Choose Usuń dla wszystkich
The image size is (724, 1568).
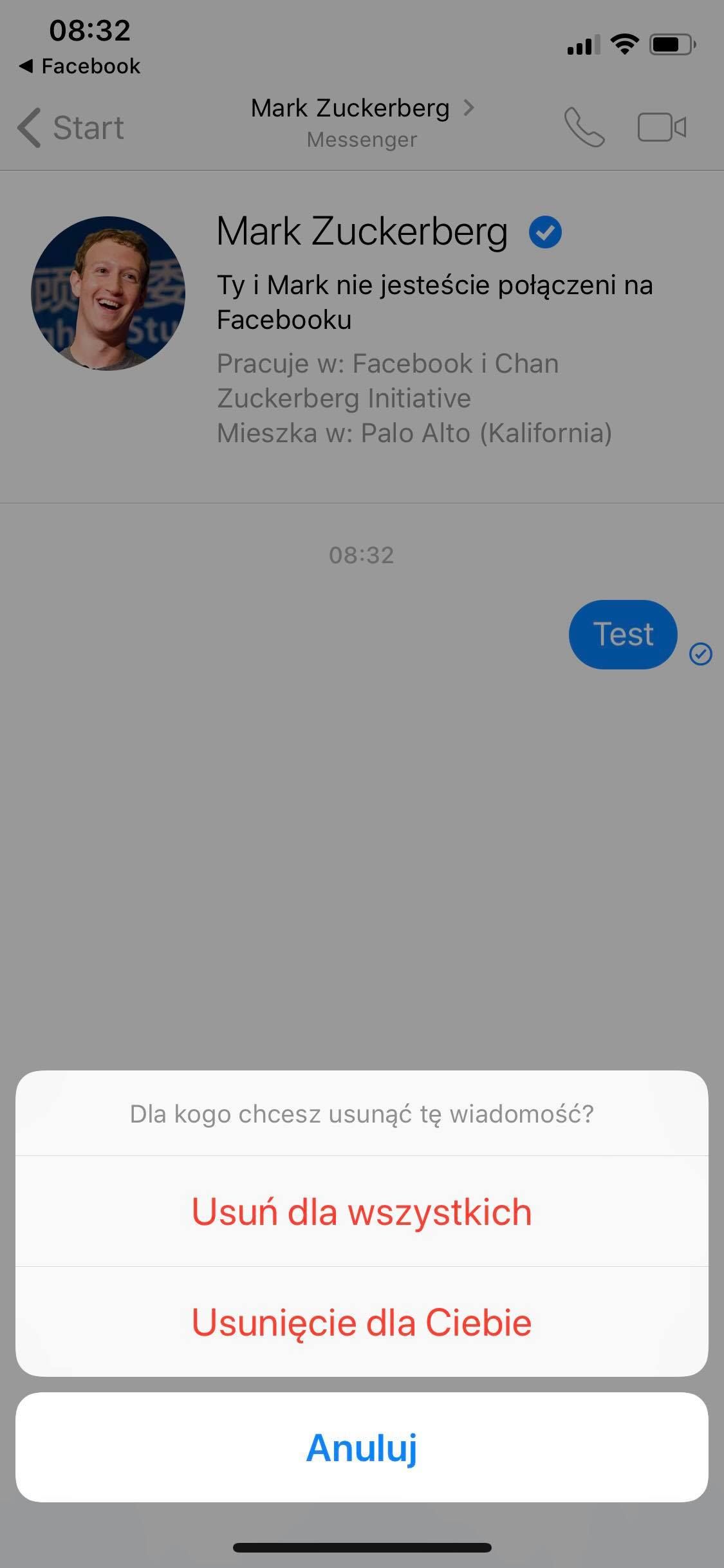coord(362,1212)
